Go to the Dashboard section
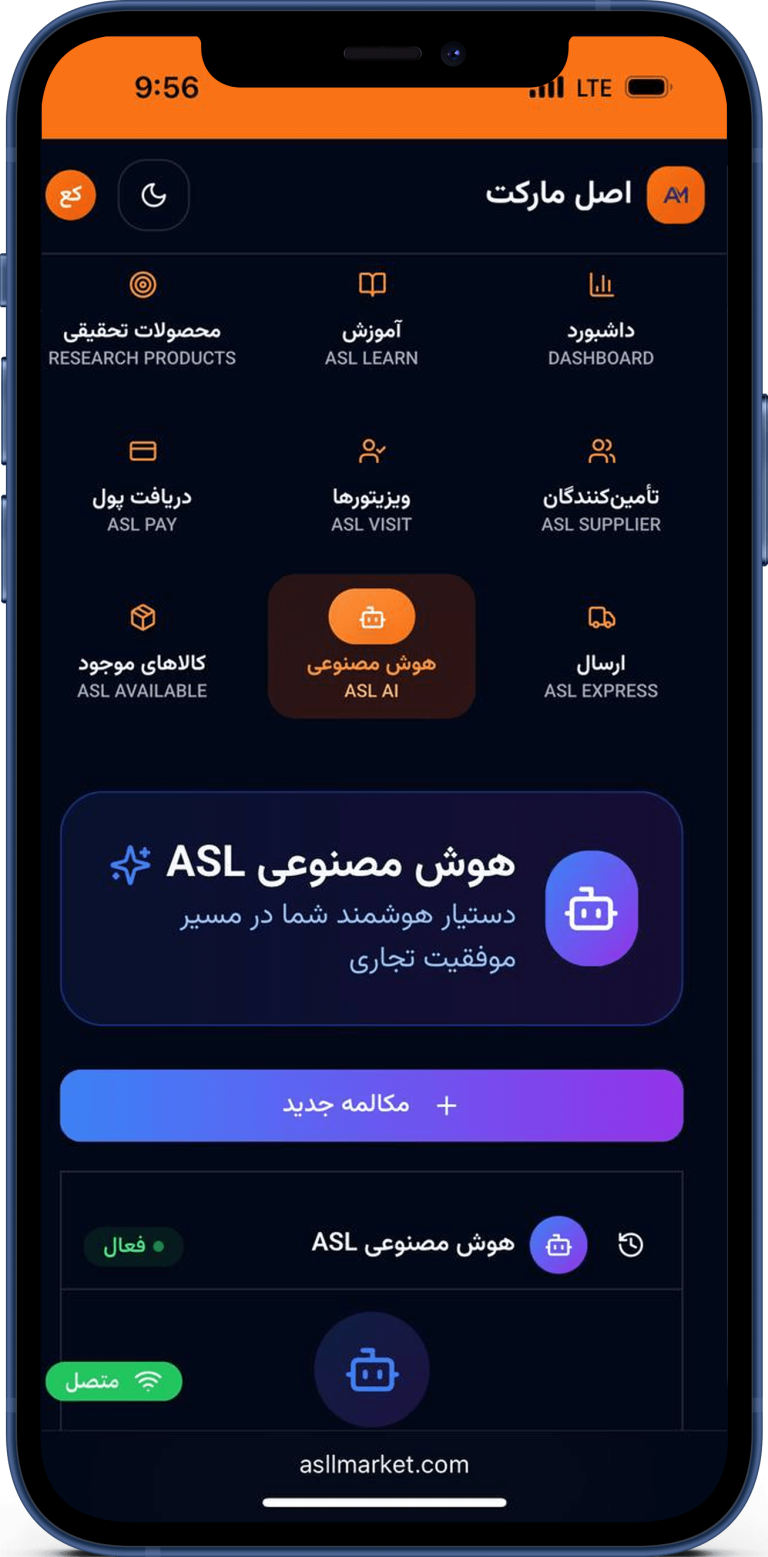Image resolution: width=768 pixels, height=1557 pixels. (600, 320)
